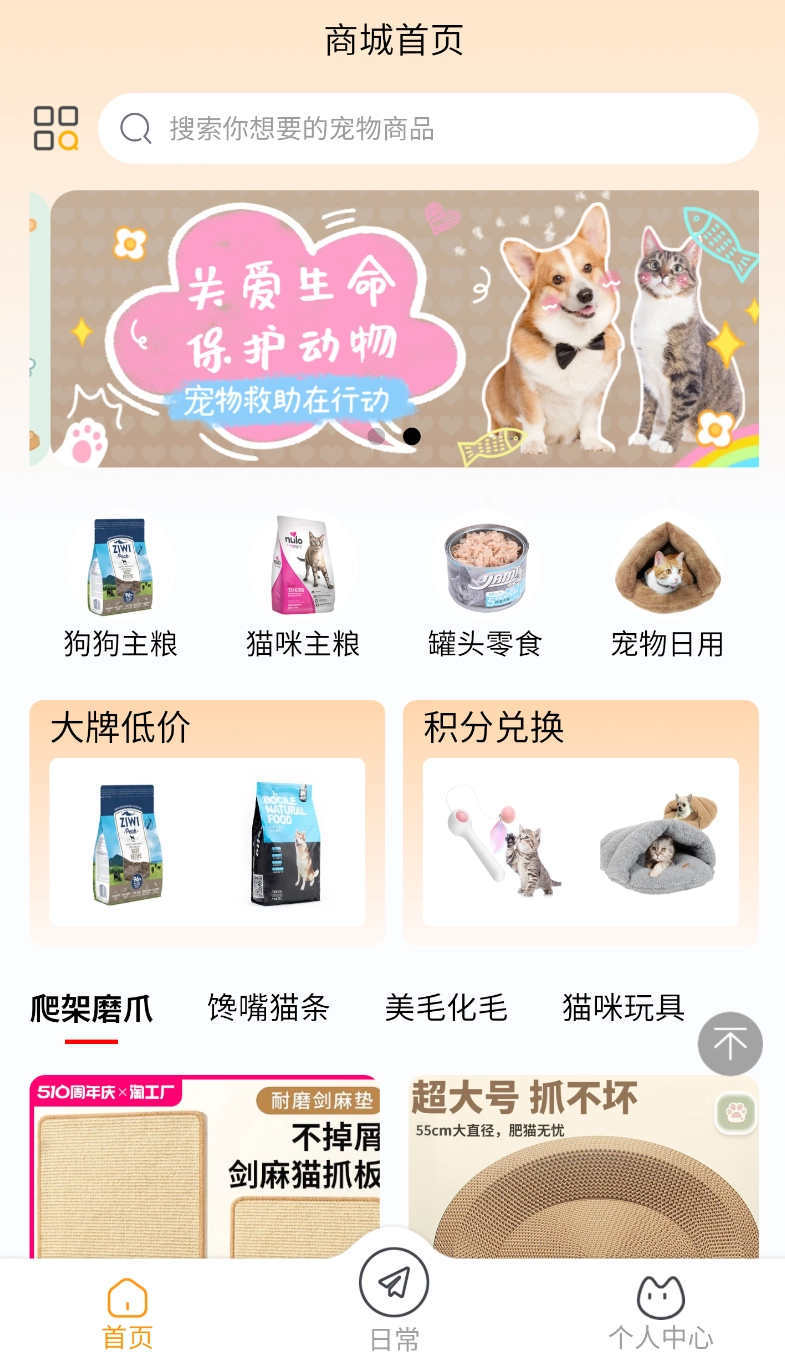The height and width of the screenshot is (1353, 785).
Task: Open the 积分兑换 points exchange card
Action: (x=581, y=822)
